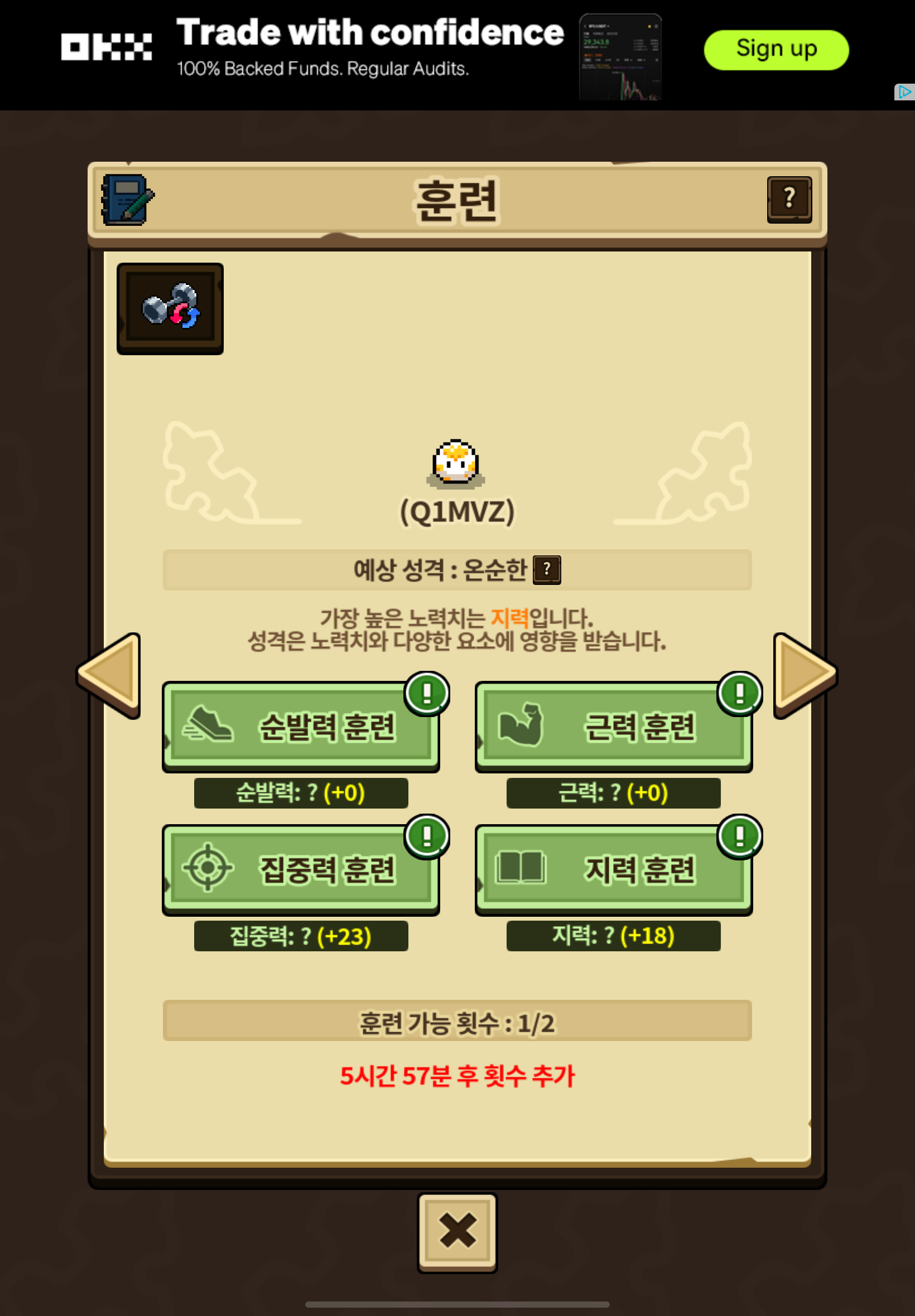Open the training help question mark
The width and height of the screenshot is (915, 1316).
point(789,200)
